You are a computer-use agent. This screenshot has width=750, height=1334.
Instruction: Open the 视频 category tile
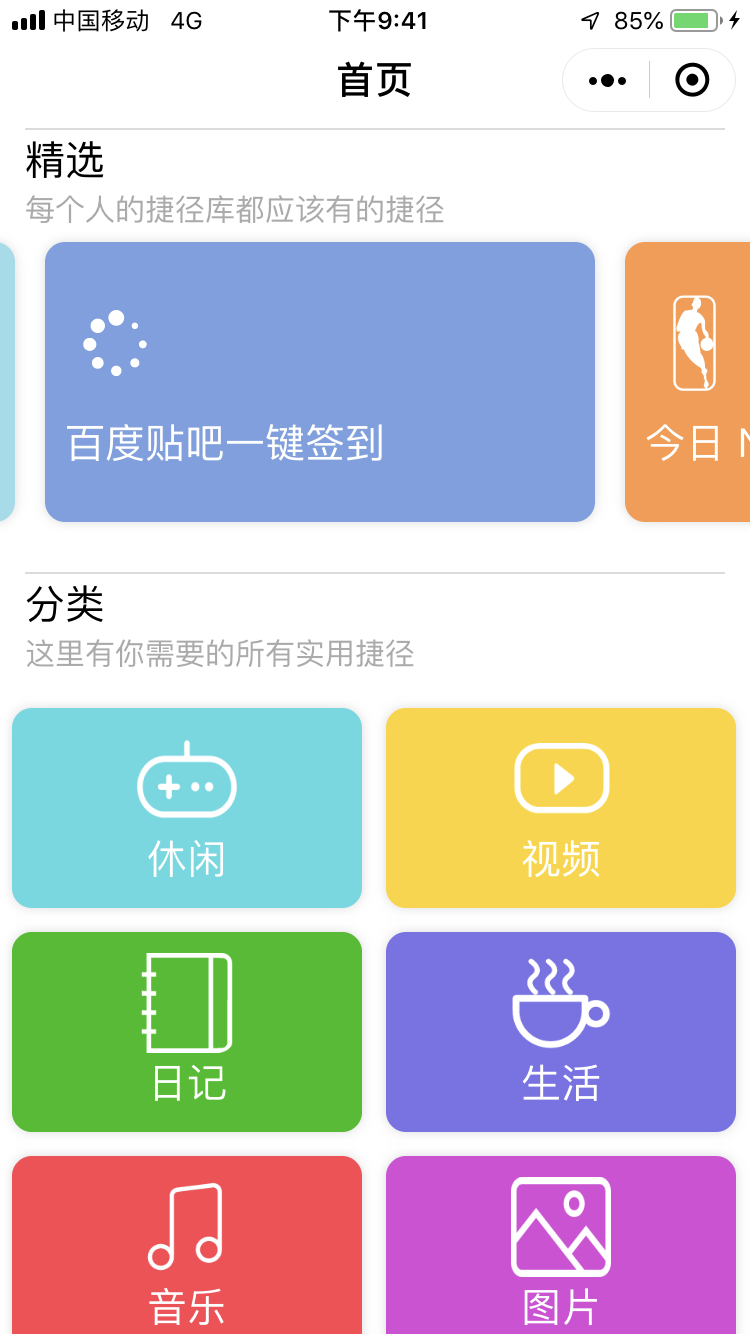[x=561, y=808]
